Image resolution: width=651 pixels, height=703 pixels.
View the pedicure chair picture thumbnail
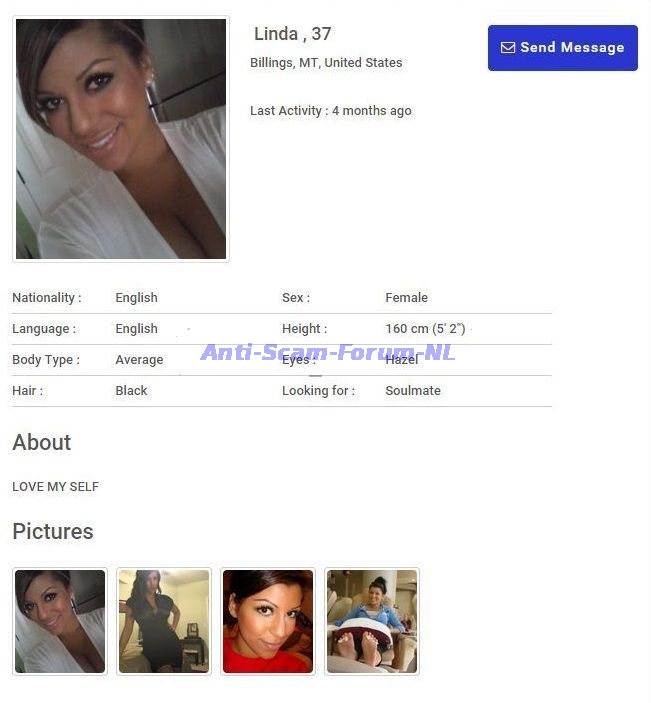coord(372,621)
